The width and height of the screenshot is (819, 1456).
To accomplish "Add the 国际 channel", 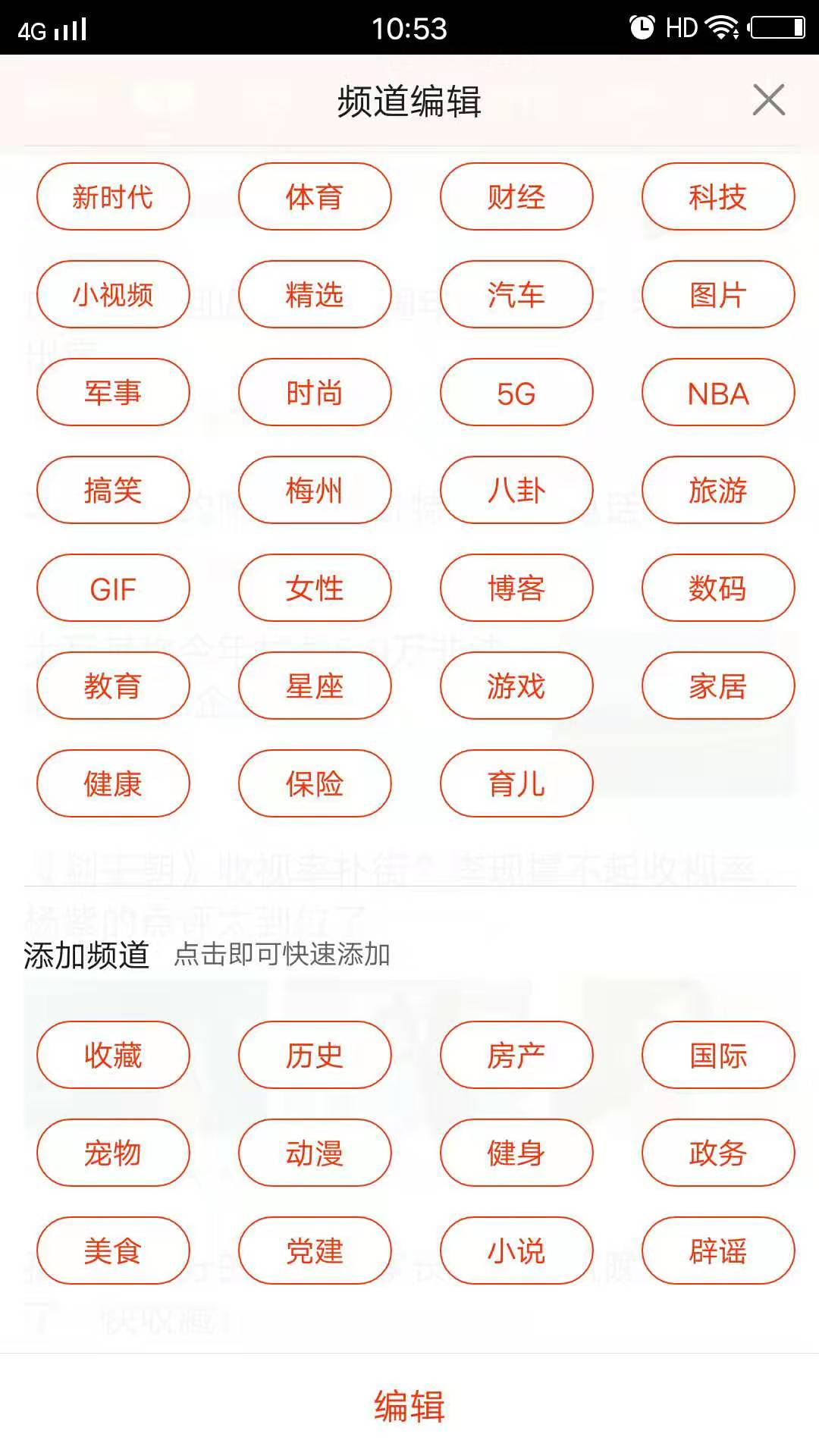I will 717,1054.
